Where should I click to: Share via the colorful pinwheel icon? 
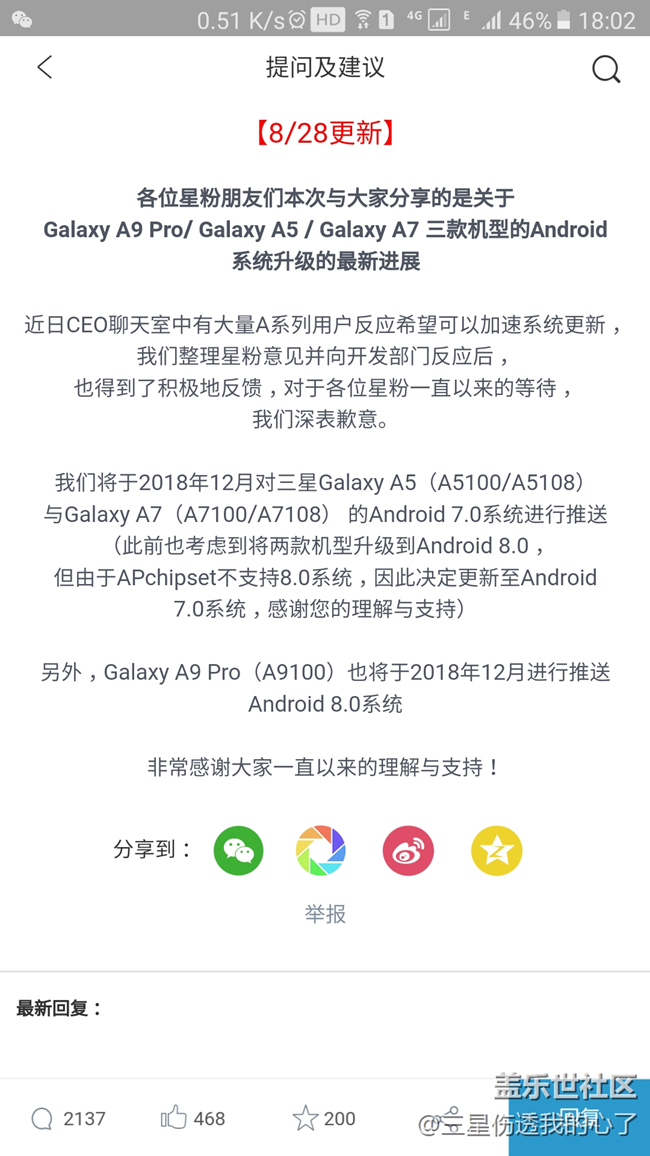click(x=321, y=851)
